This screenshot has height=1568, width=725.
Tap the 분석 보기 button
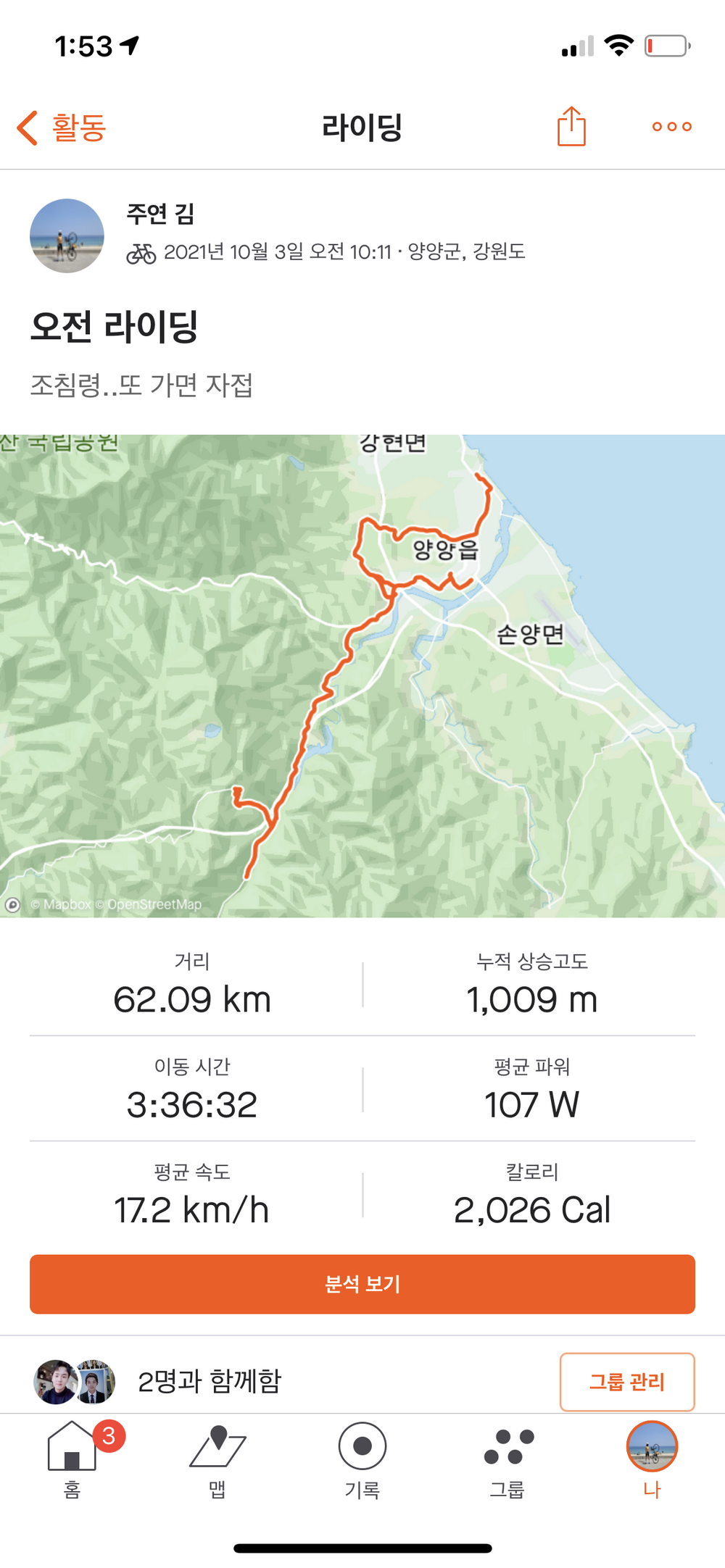[362, 1284]
